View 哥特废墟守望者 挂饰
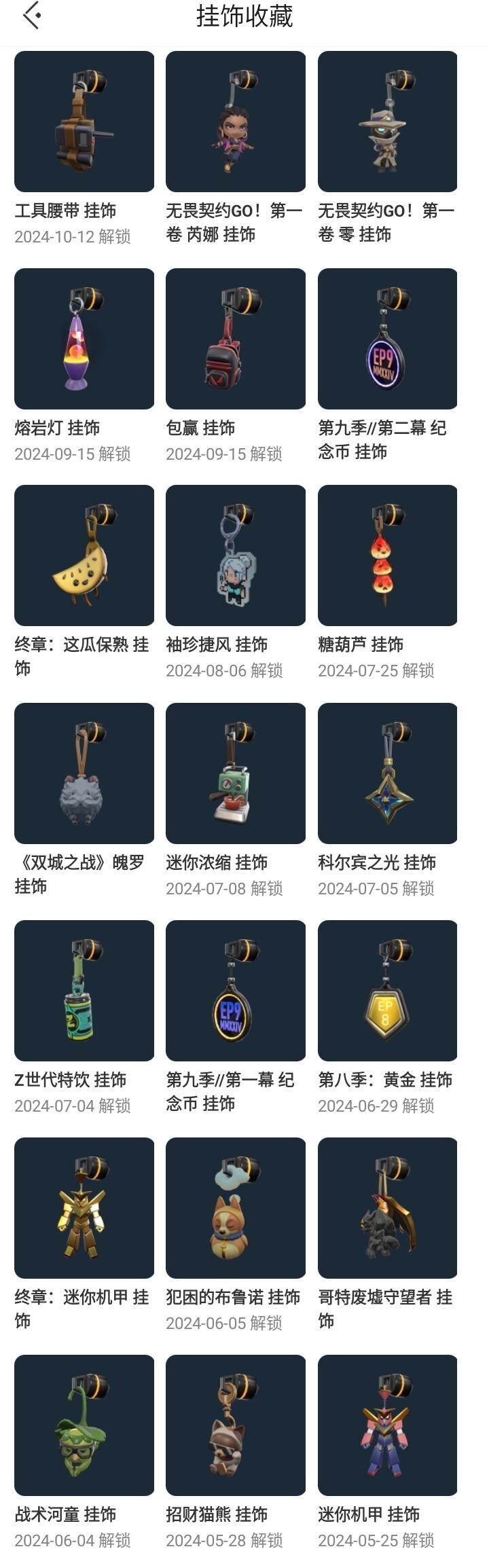Screen dimensions: 489x1568 click(x=387, y=1208)
